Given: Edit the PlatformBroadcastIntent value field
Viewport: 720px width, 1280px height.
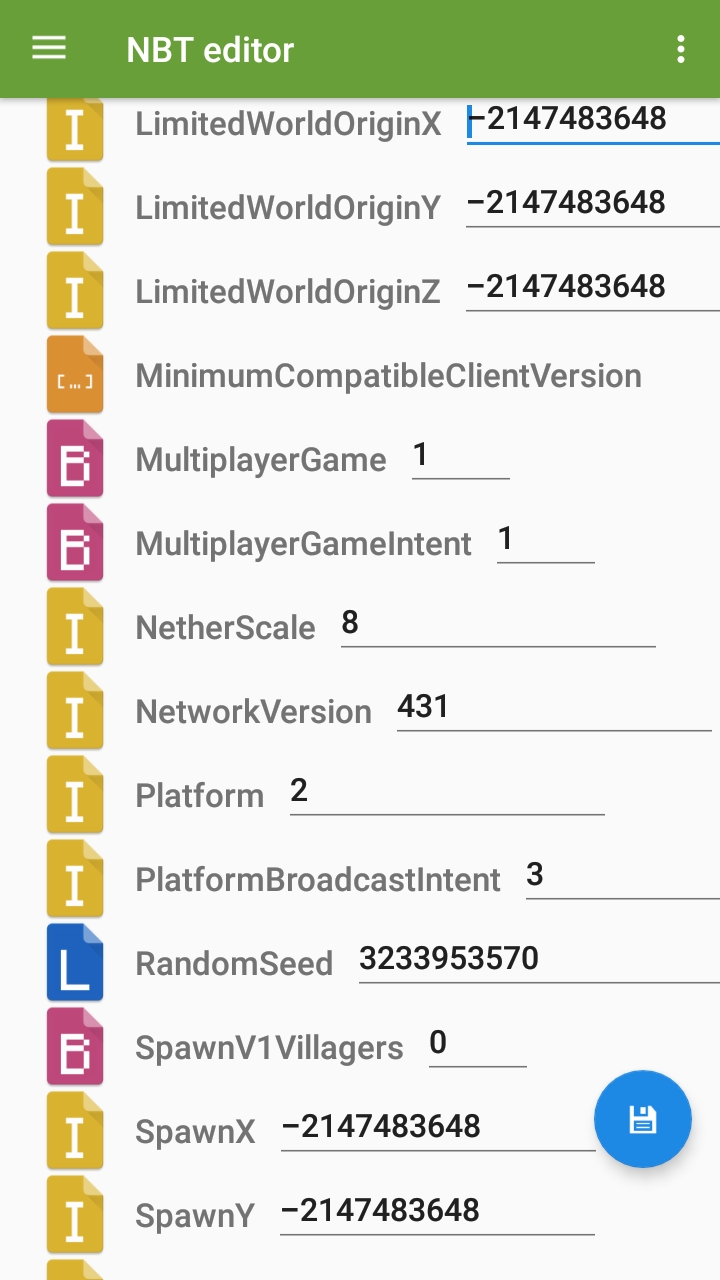Looking at the screenshot, I should (620, 877).
